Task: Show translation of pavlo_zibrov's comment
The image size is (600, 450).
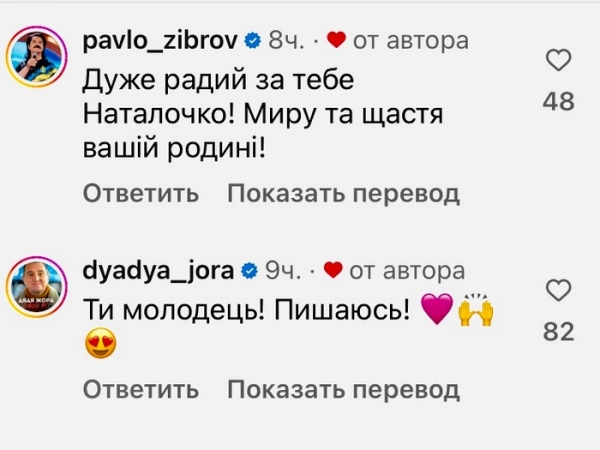Action: 343,193
